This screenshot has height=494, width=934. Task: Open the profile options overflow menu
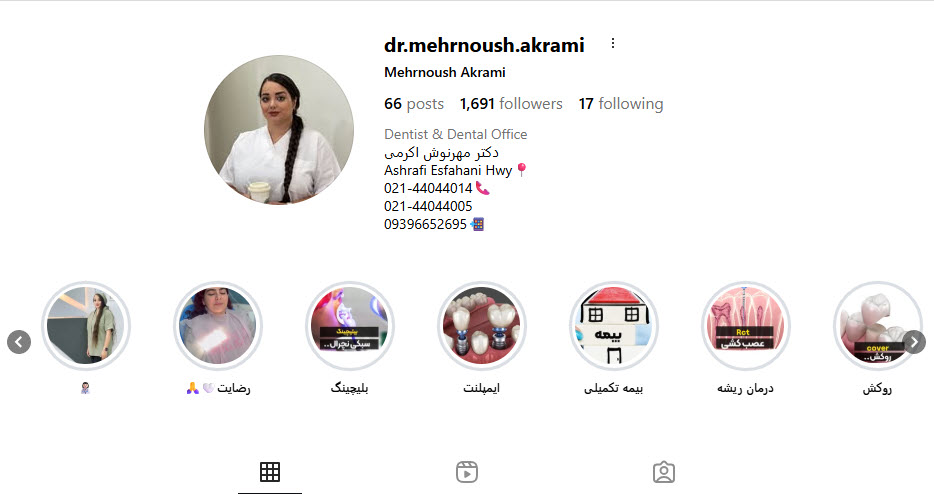click(x=613, y=44)
